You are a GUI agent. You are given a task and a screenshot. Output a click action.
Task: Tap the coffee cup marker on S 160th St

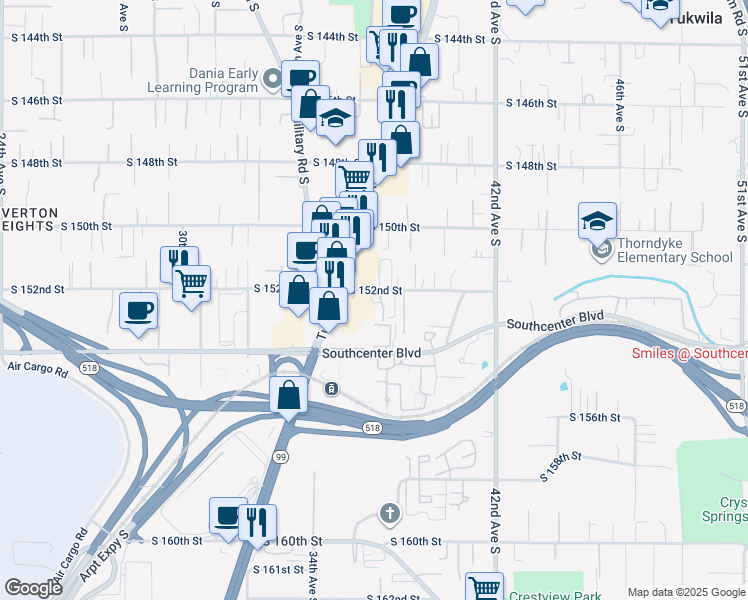coord(228,516)
